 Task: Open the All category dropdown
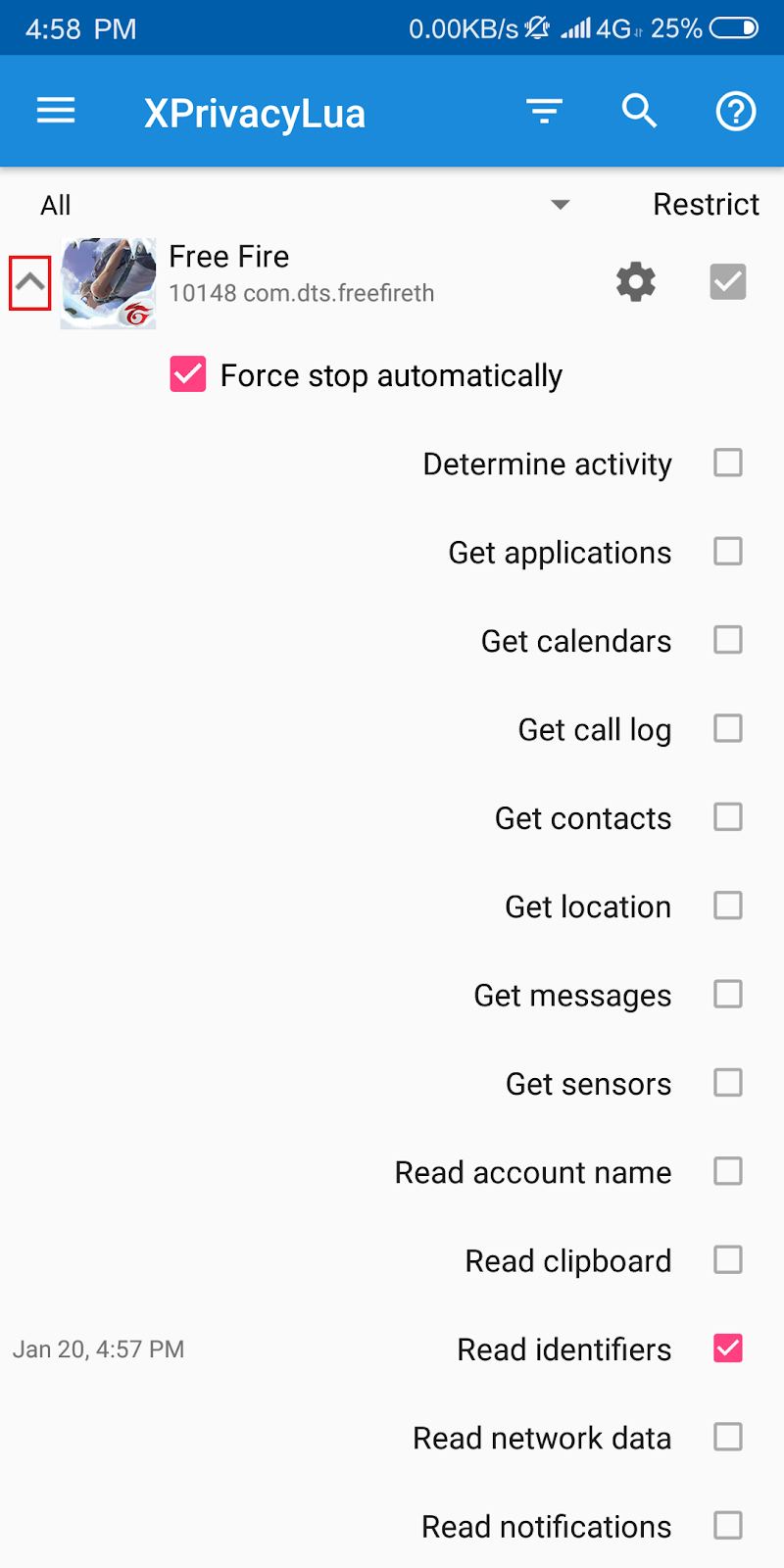(x=560, y=205)
